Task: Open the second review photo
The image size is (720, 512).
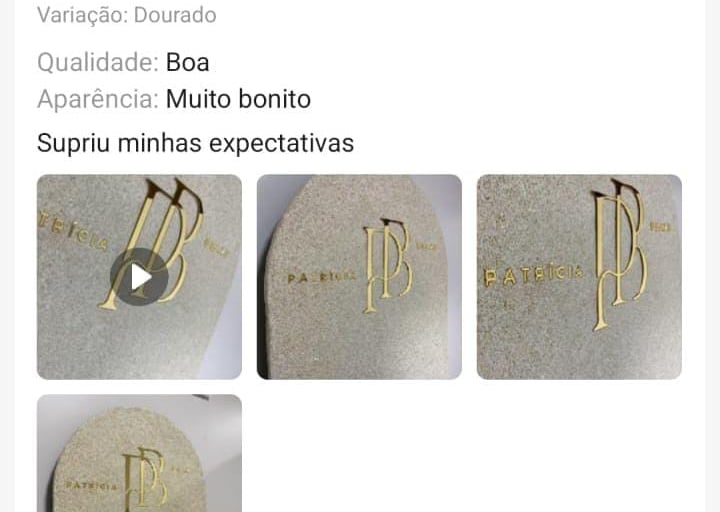Action: coord(359,277)
